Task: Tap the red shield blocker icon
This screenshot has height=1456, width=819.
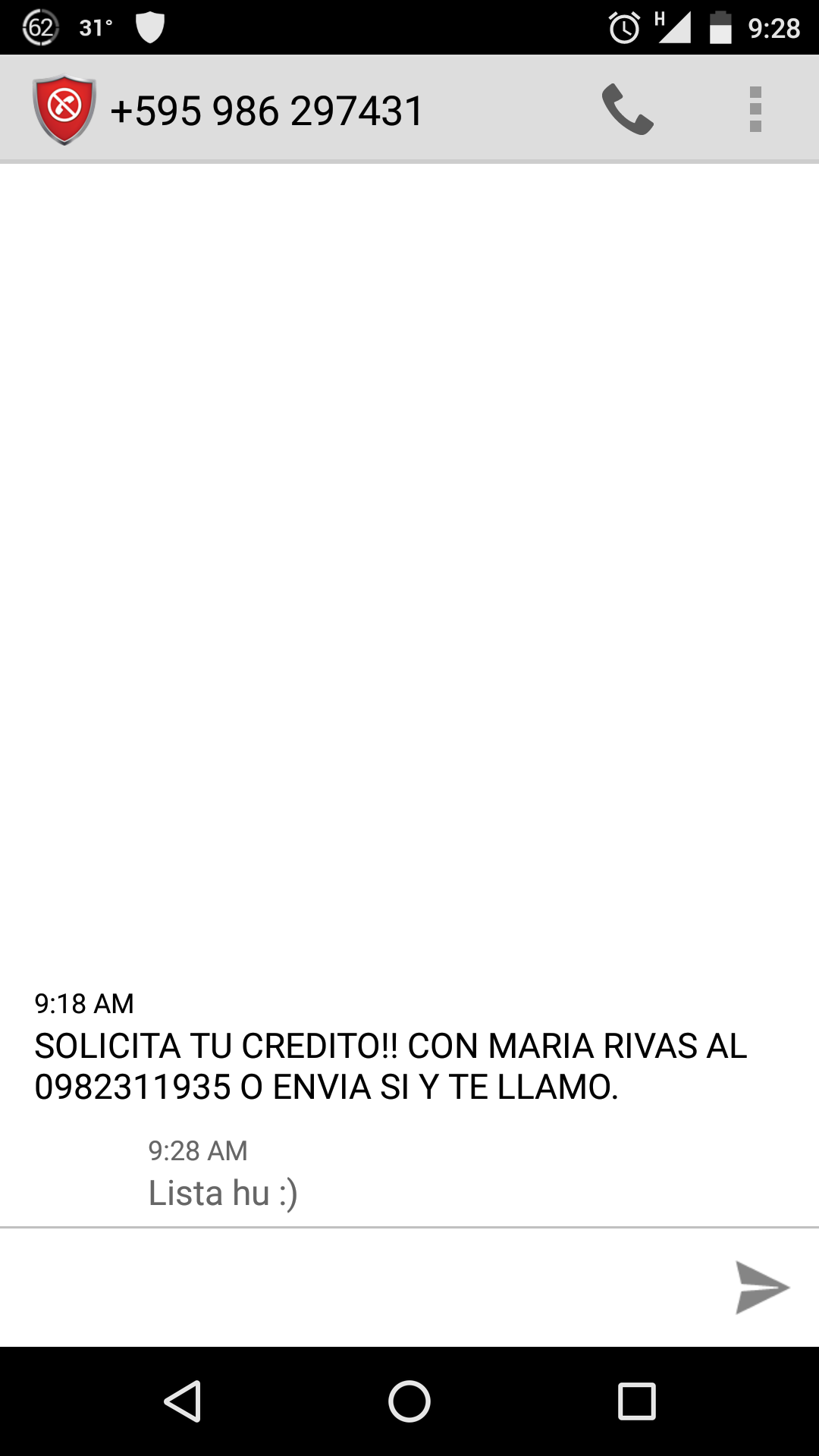Action: [64, 109]
